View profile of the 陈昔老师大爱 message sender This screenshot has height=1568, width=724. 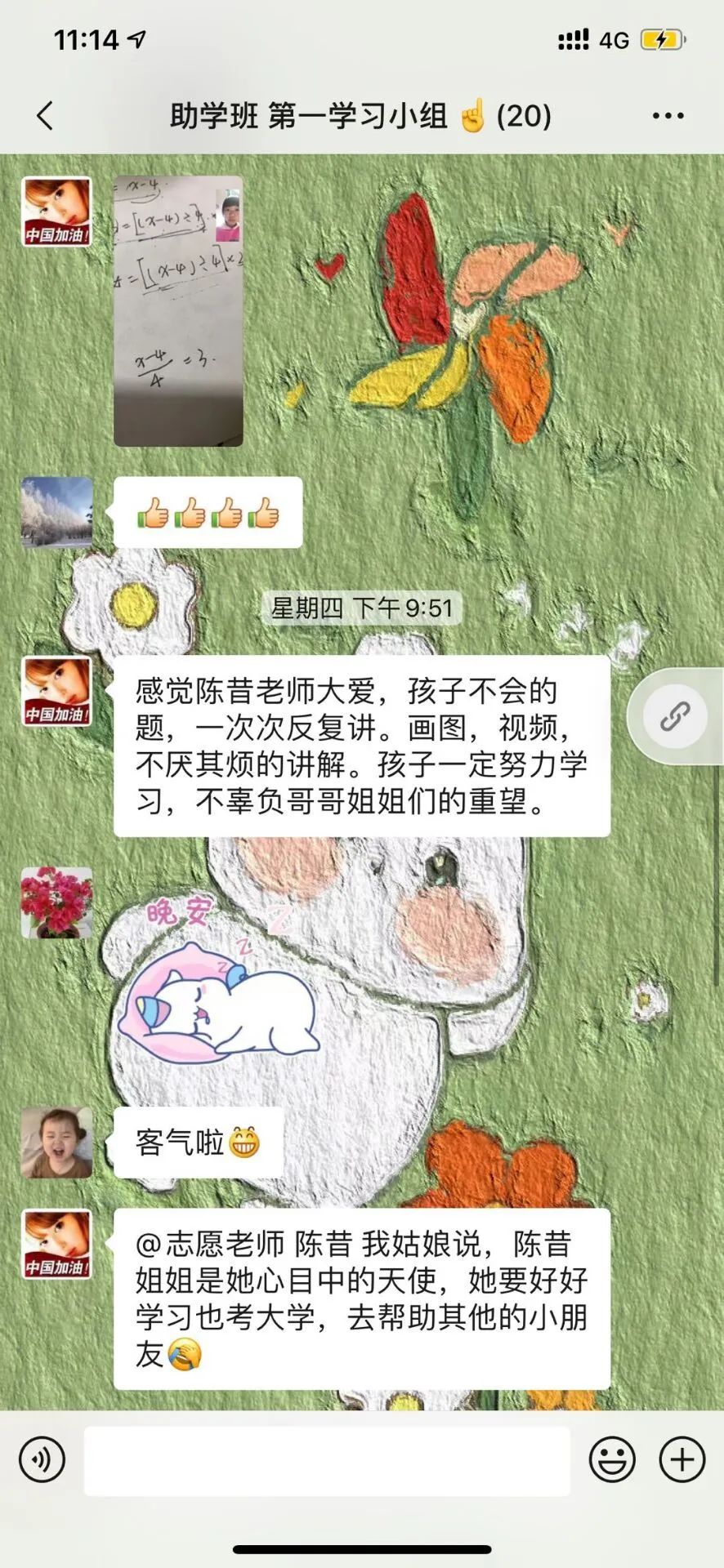[x=56, y=691]
